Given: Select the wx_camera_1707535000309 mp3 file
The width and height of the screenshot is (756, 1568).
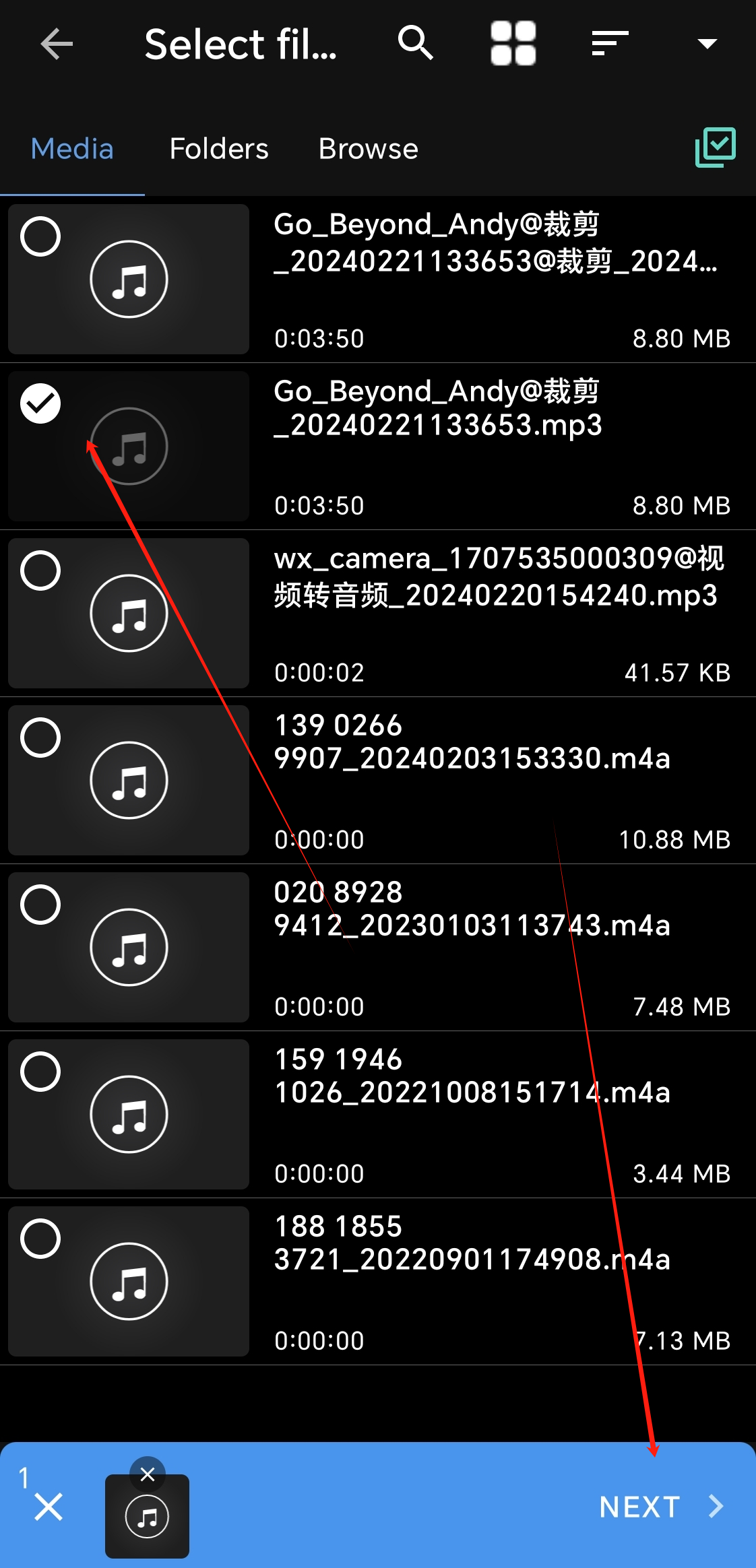Looking at the screenshot, I should [x=40, y=570].
